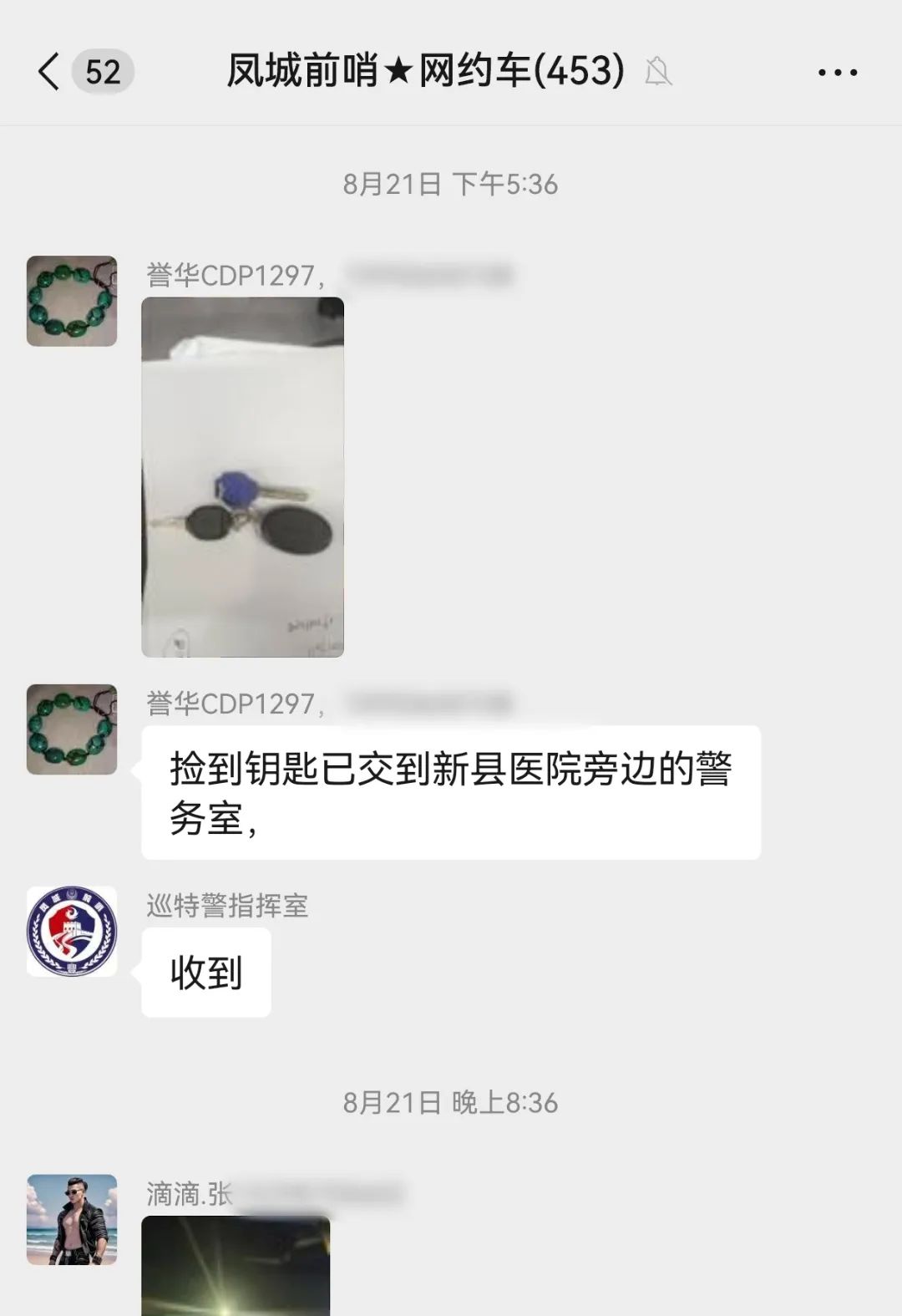This screenshot has width=902, height=1316.
Task: Open the keys photo sent by 誉华CDP1297
Action: pos(242,477)
